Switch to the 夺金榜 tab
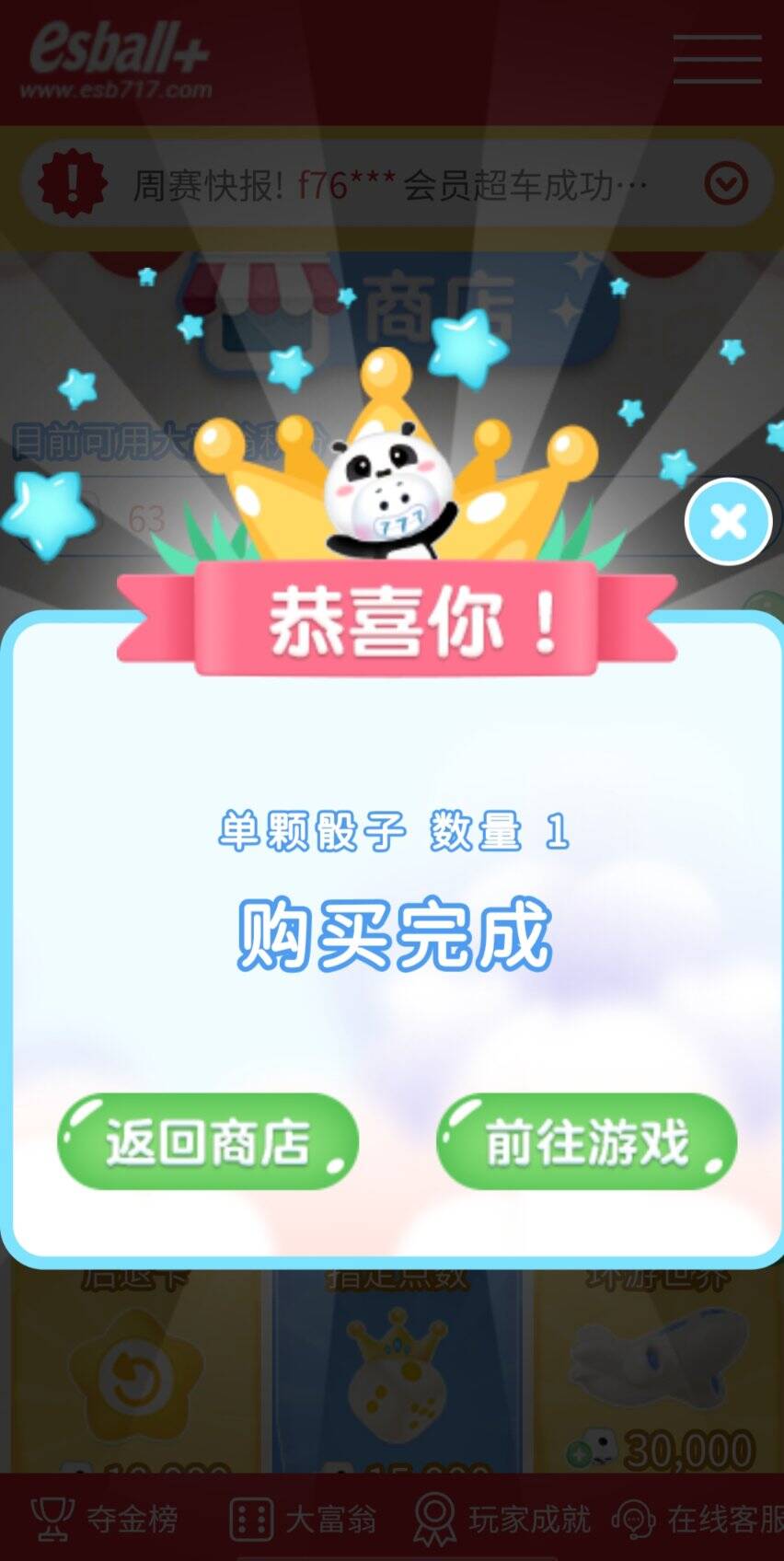Viewport: 784px width, 1561px height. click(103, 1519)
